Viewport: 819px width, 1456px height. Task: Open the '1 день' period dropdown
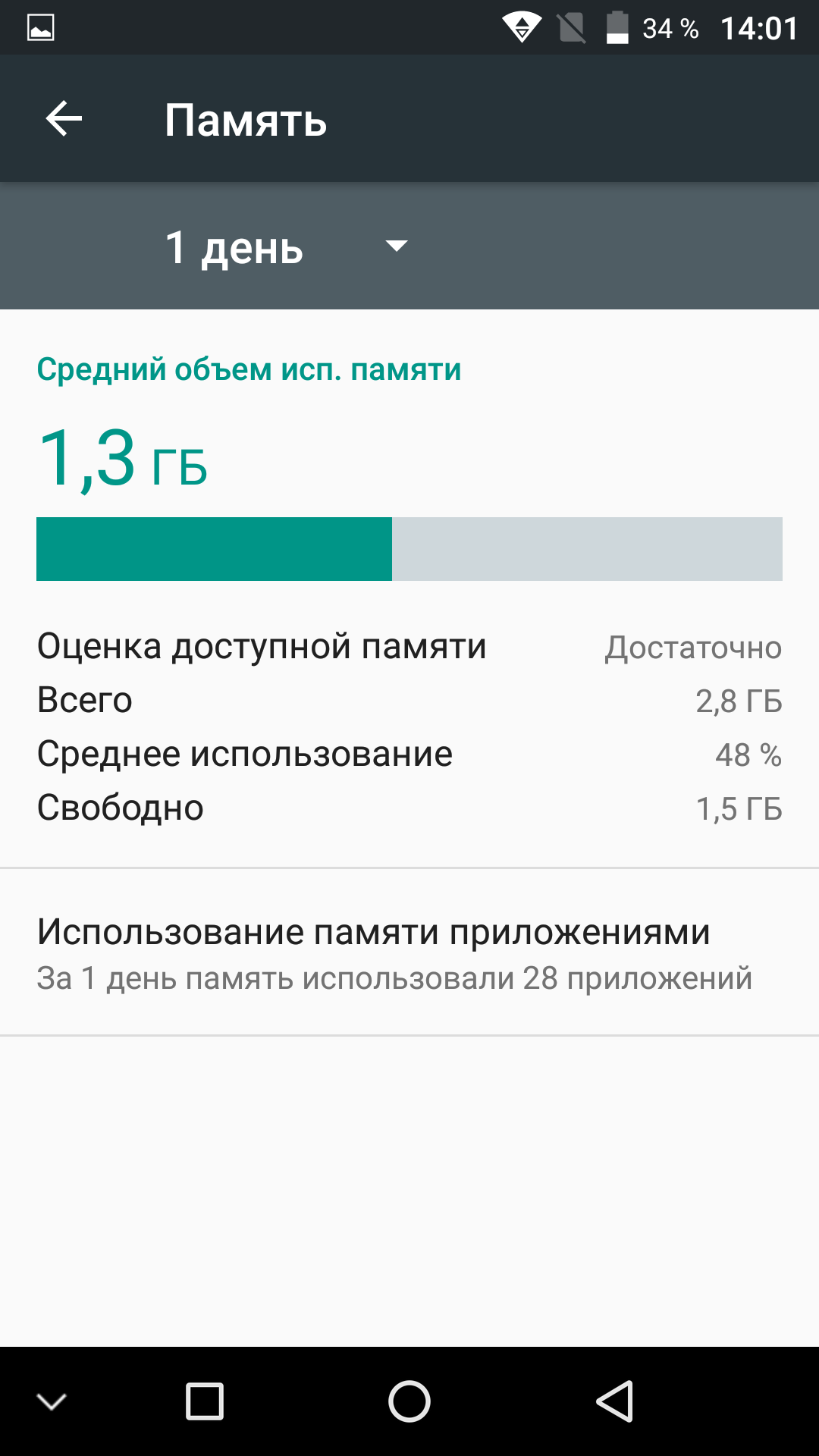pos(287,246)
